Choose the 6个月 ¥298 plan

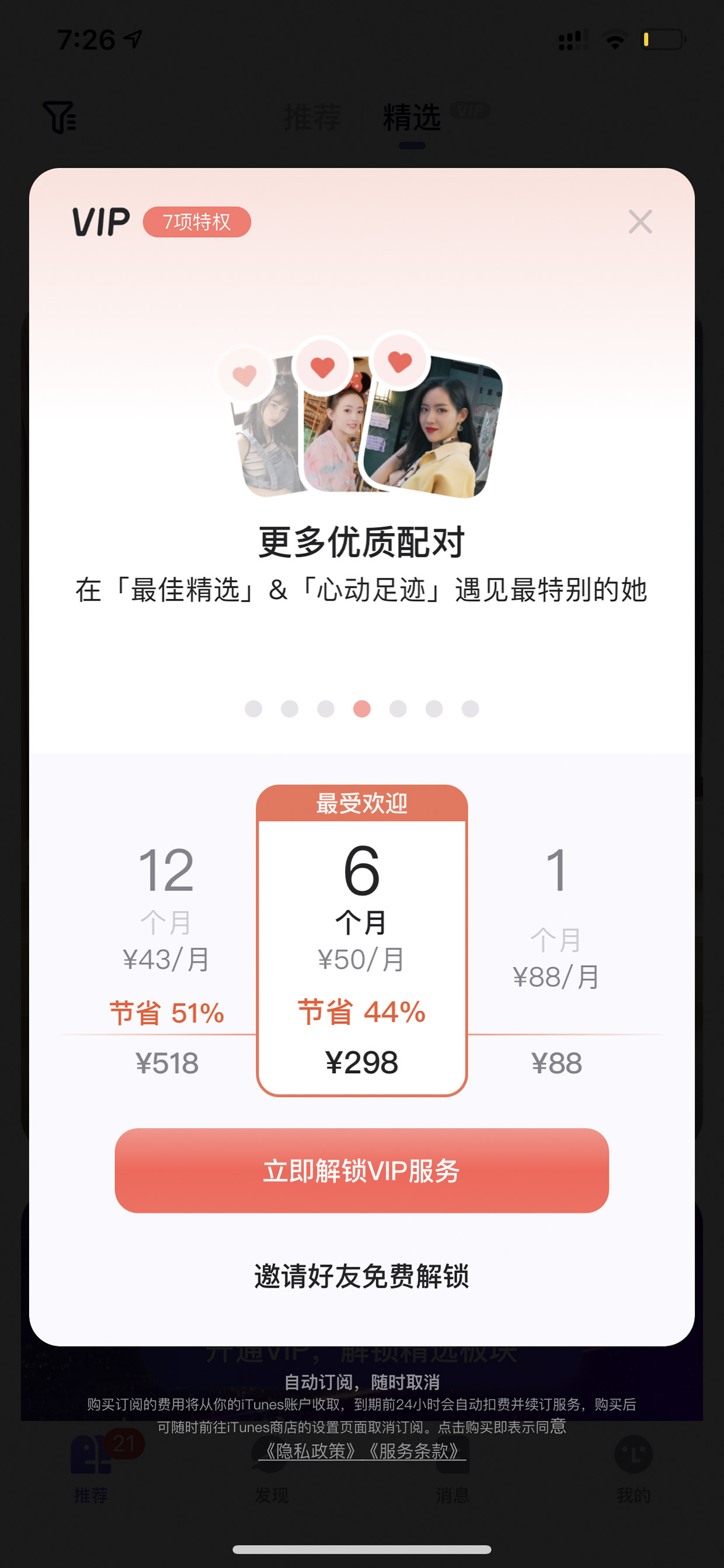pyautogui.click(x=362, y=941)
